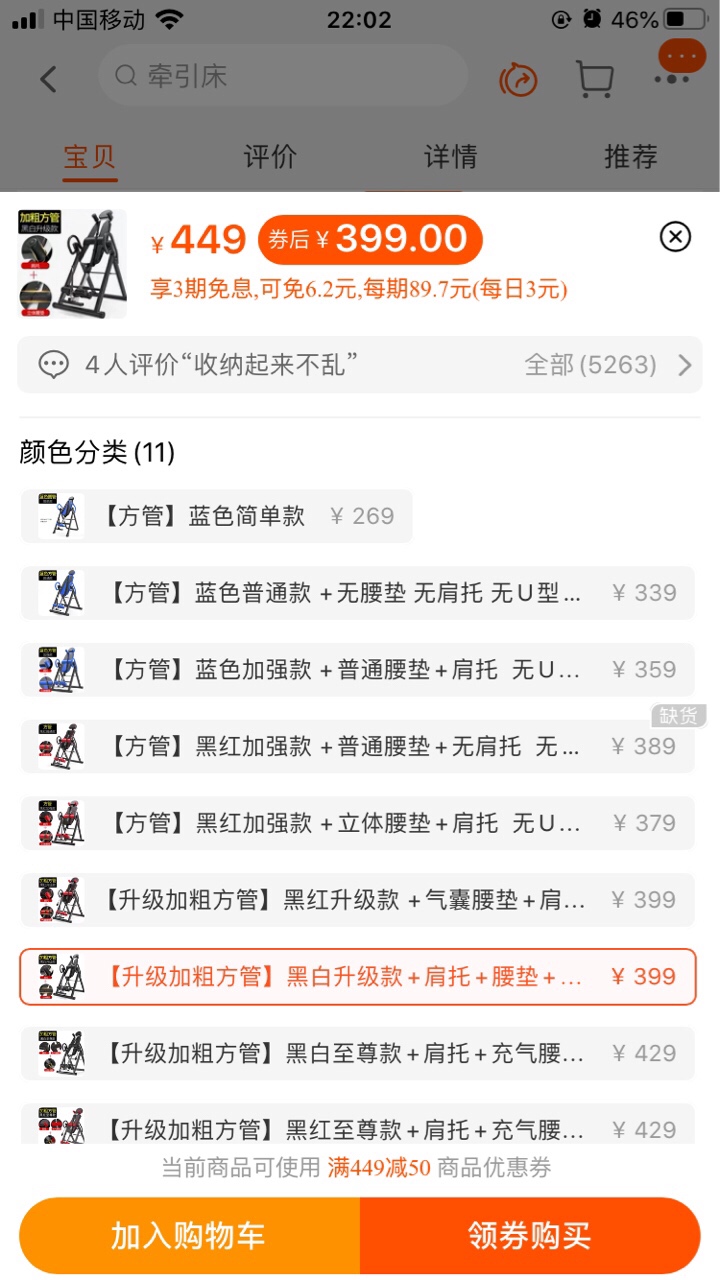Select 黑红加强款 普通腰垫+无肩托 ¥389 option
720x1280 pixels.
[x=357, y=746]
